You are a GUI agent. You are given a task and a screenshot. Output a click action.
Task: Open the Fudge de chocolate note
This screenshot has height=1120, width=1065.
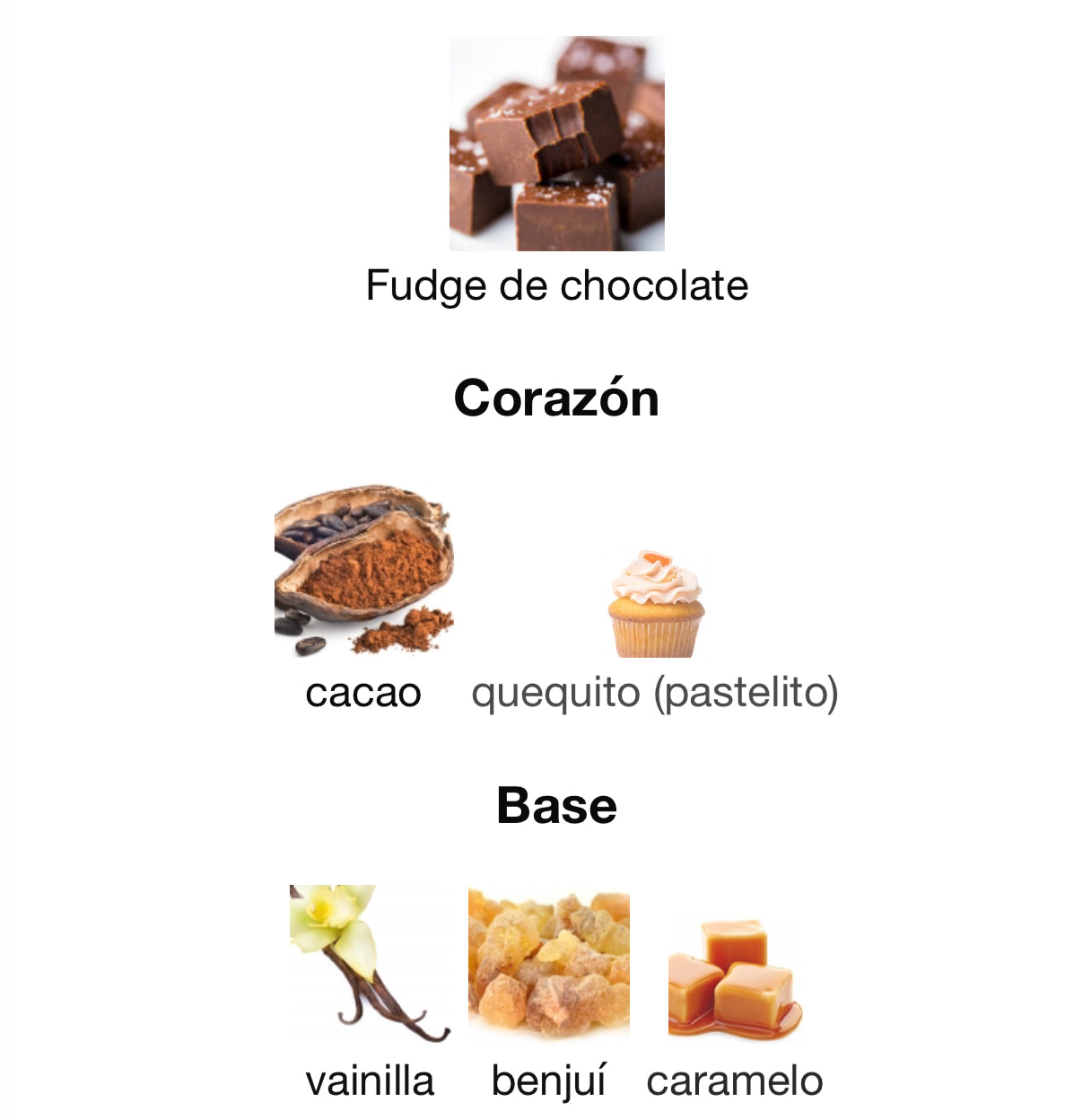pyautogui.click(x=556, y=144)
